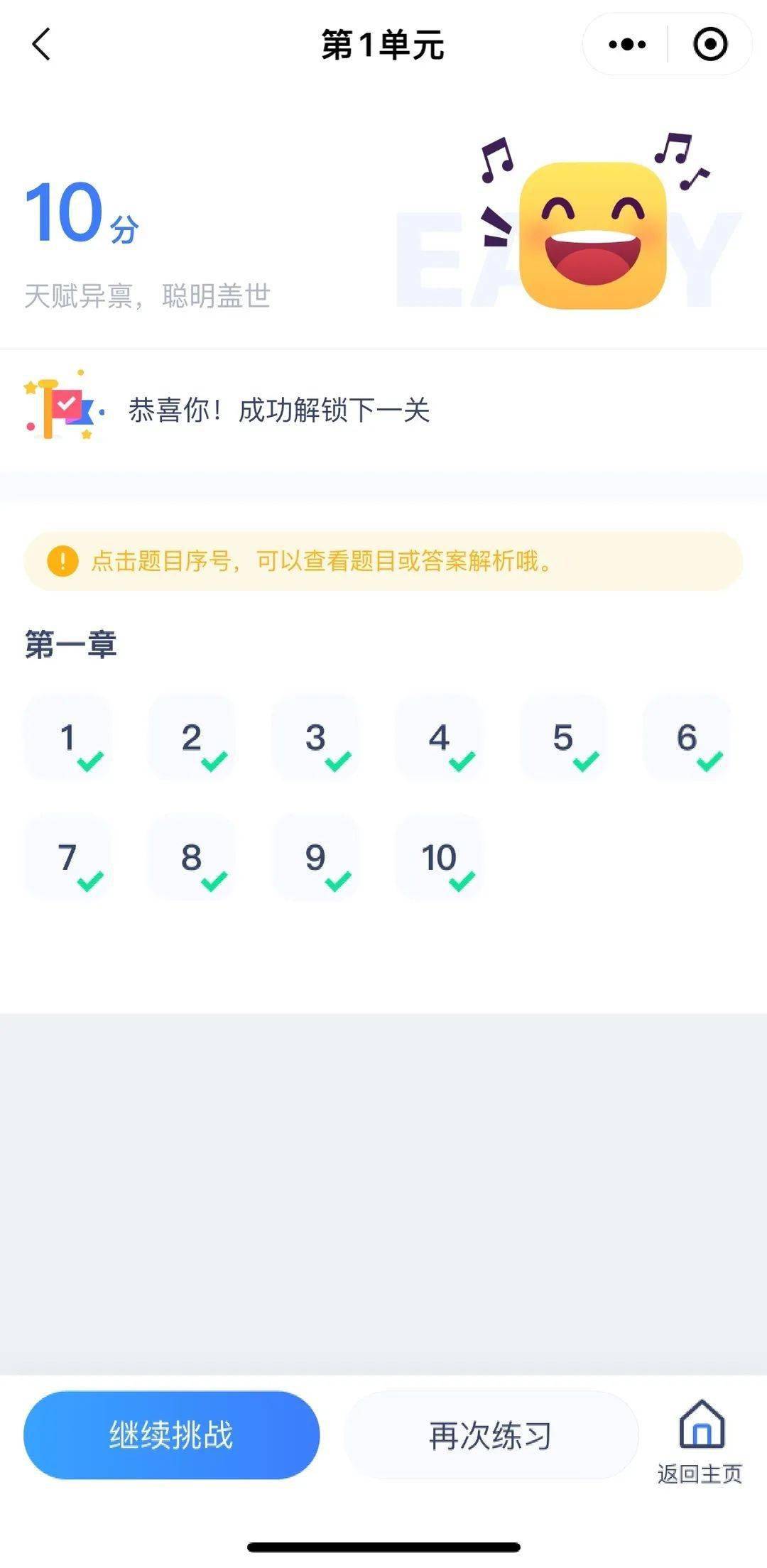This screenshot has height=1568, width=767.
Task: Check question 5 explanation
Action: click(x=563, y=739)
